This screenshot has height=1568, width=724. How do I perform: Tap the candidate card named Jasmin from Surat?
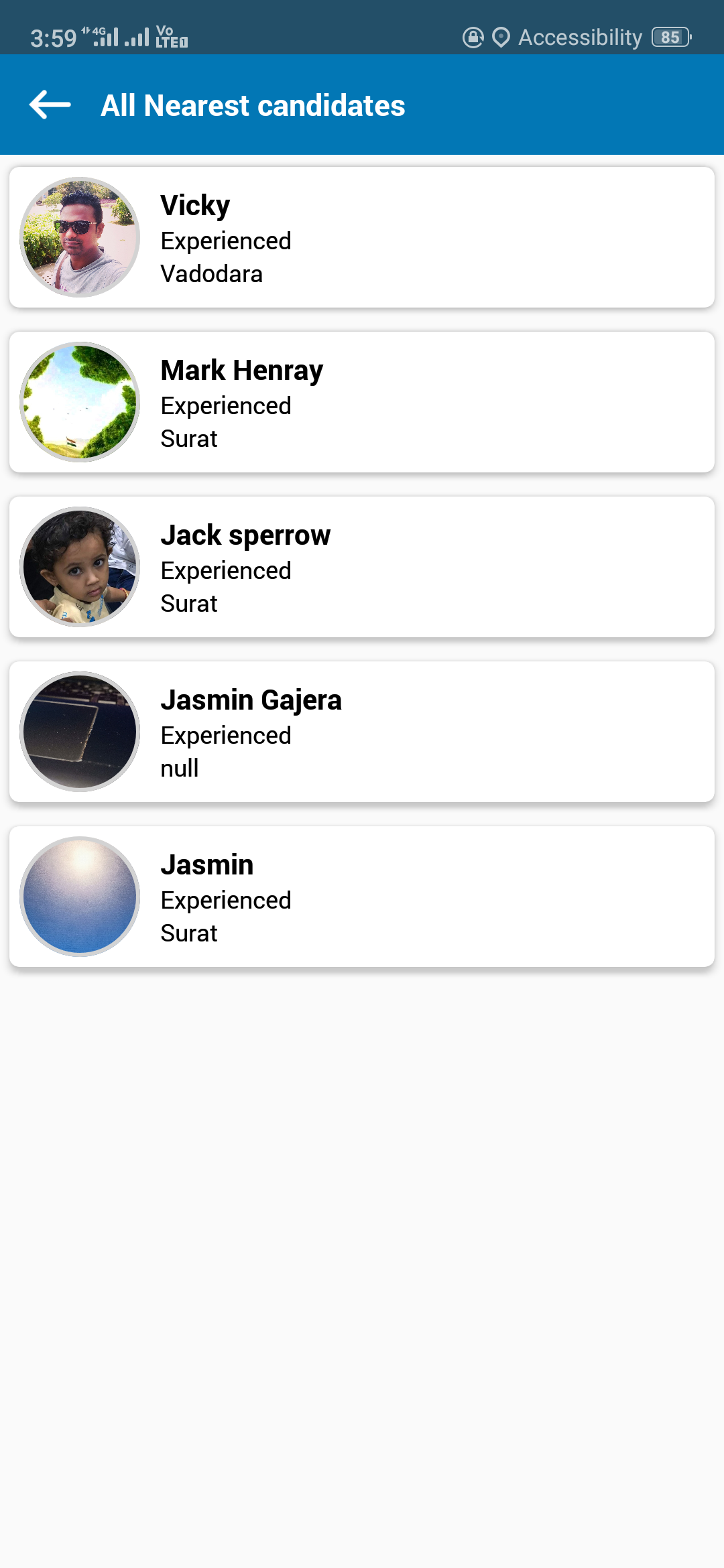pyautogui.click(x=362, y=897)
